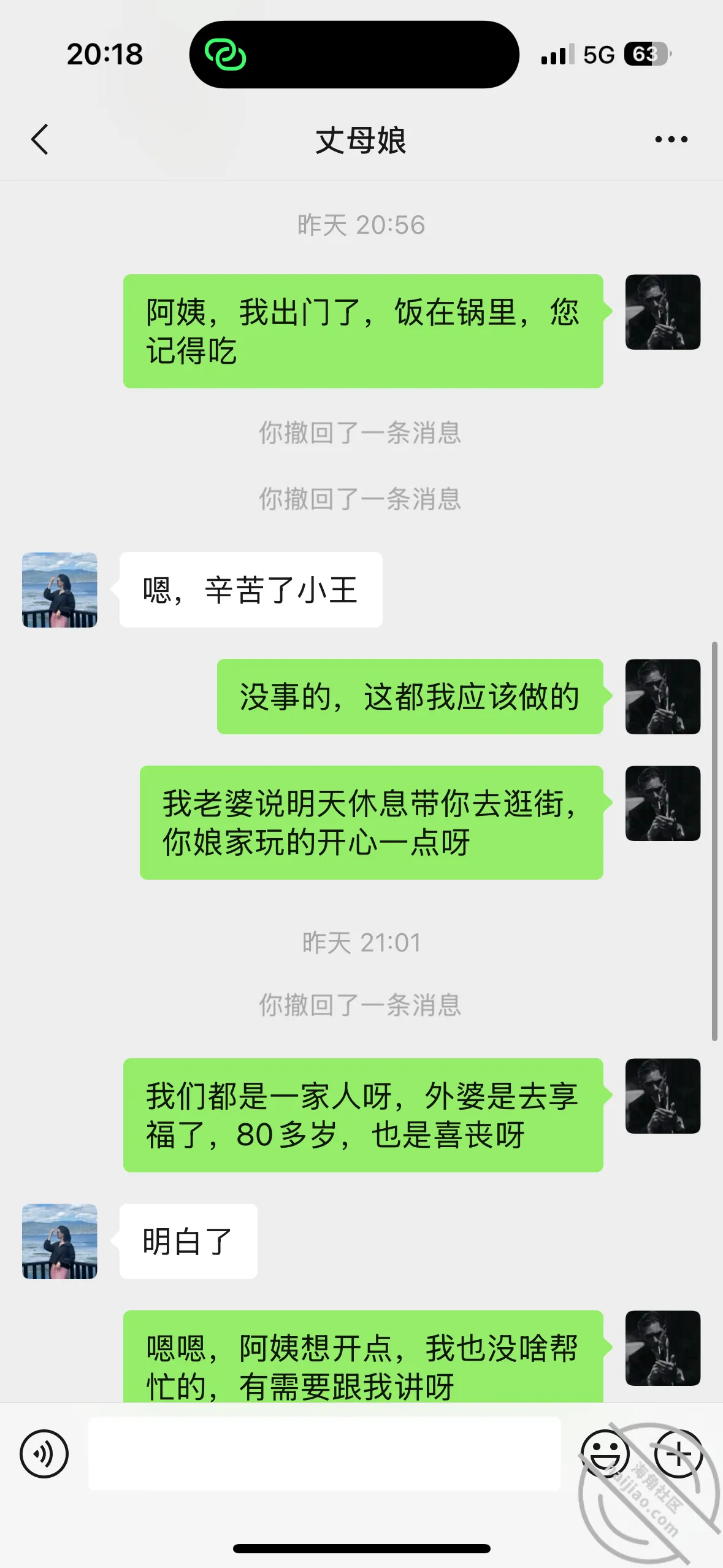Switch to voice message input

coord(44,1453)
